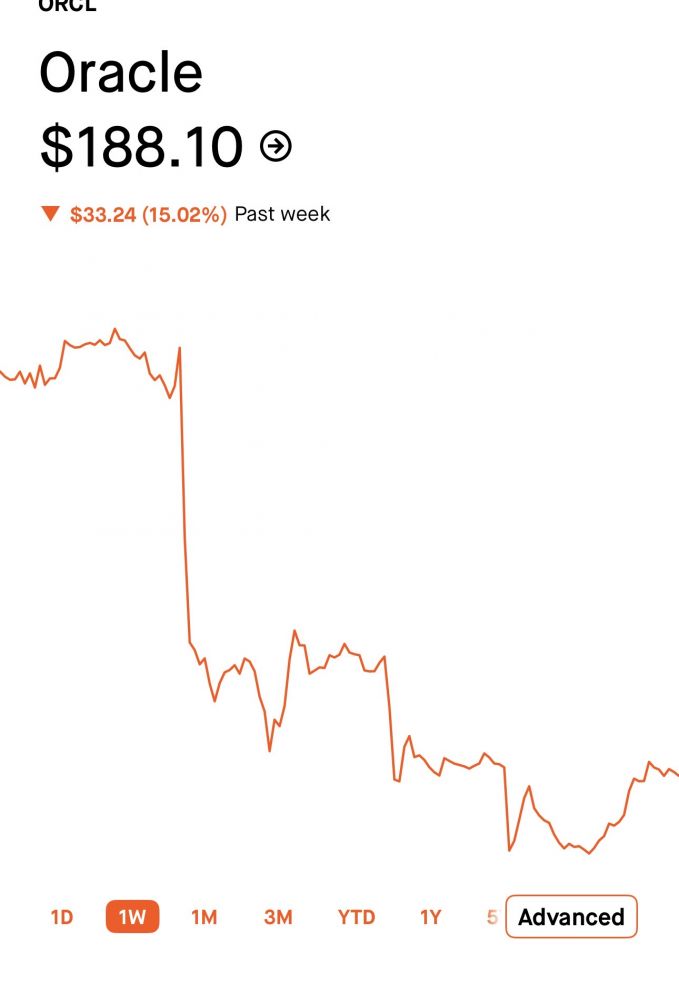Open the arrow icon next to $188.10
Image resolution: width=679 pixels, height=1000 pixels.
[276, 147]
